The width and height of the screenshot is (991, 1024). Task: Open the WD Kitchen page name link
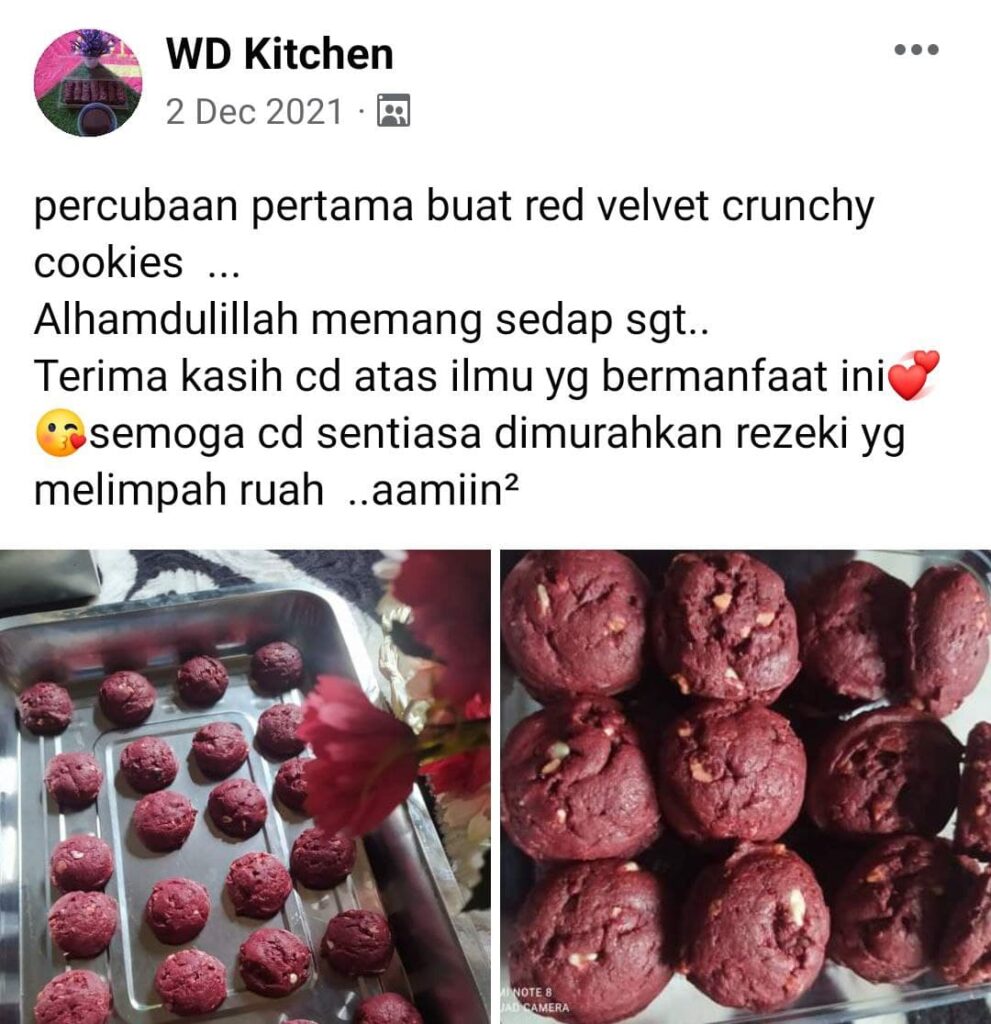279,54
